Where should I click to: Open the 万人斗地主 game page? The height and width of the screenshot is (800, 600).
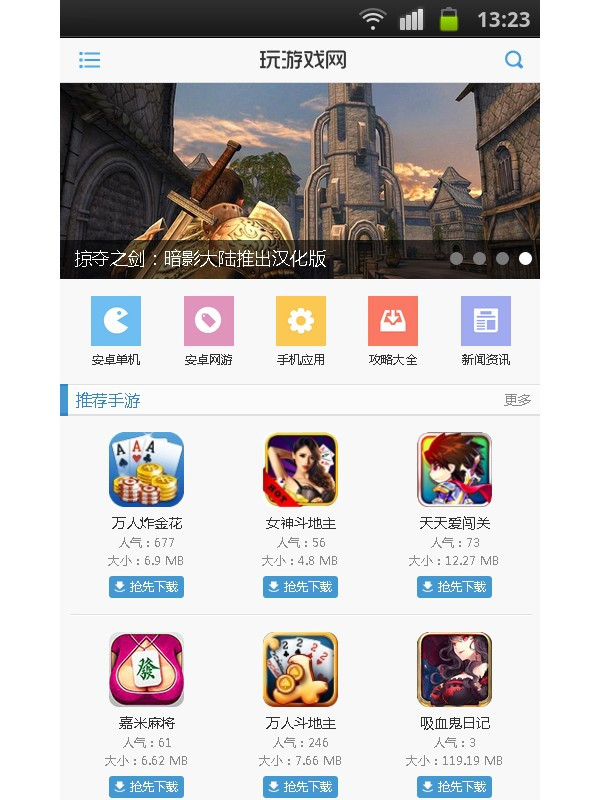(300, 669)
